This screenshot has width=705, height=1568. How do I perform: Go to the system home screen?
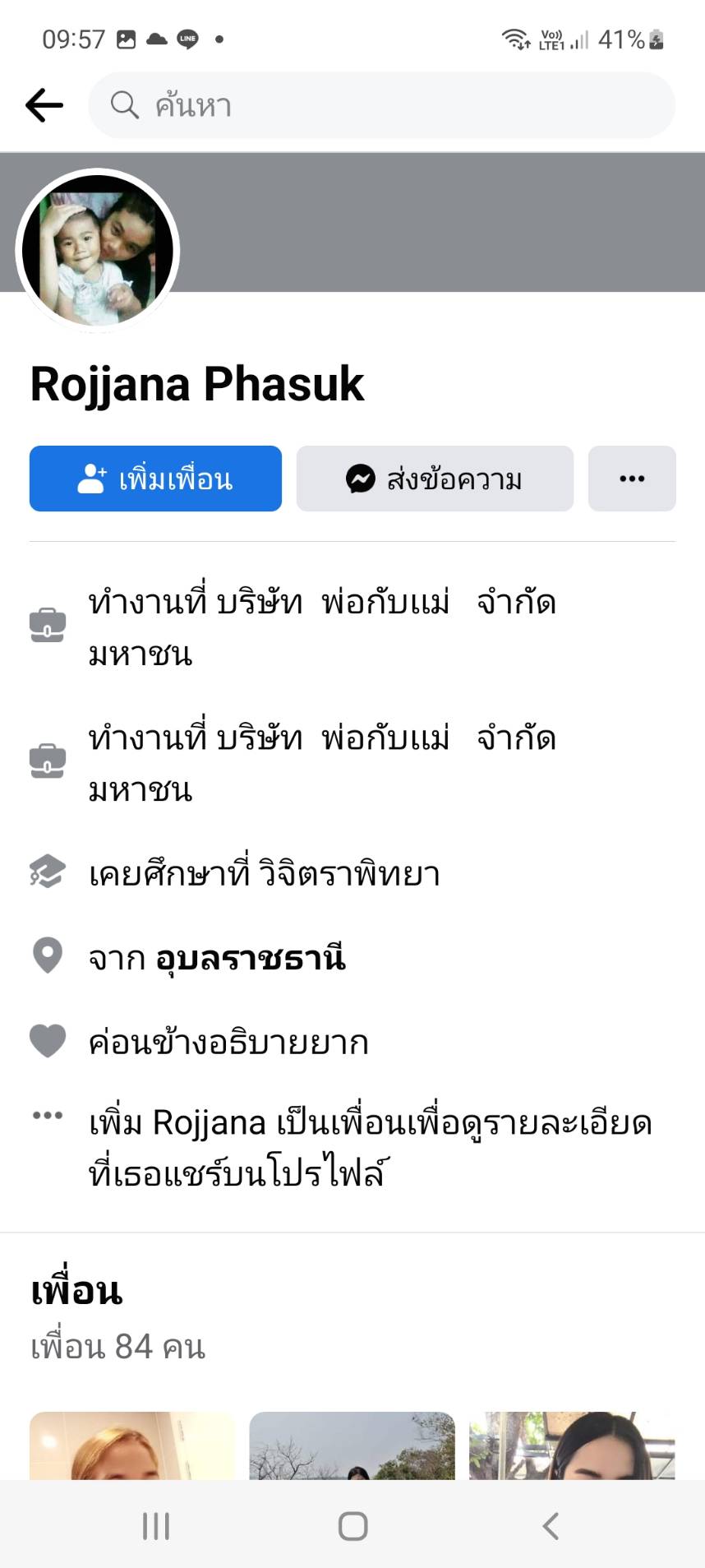click(352, 1526)
